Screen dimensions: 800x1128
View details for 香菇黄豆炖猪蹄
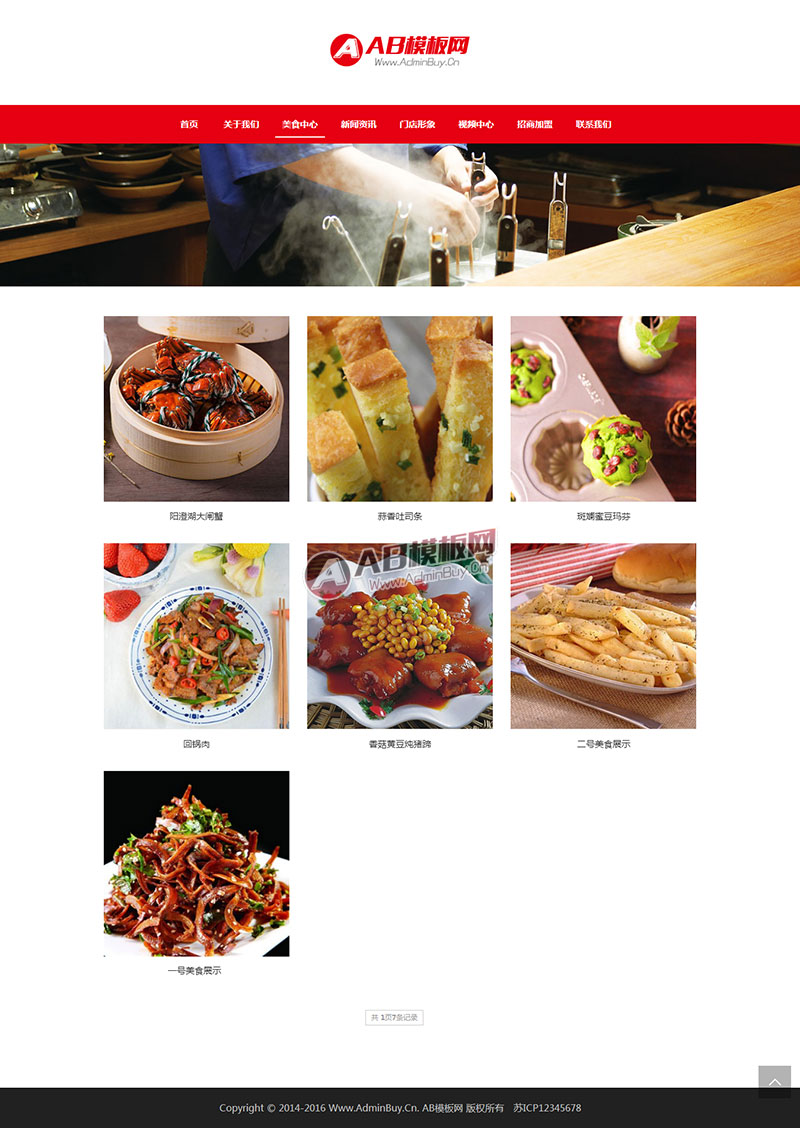click(400, 636)
